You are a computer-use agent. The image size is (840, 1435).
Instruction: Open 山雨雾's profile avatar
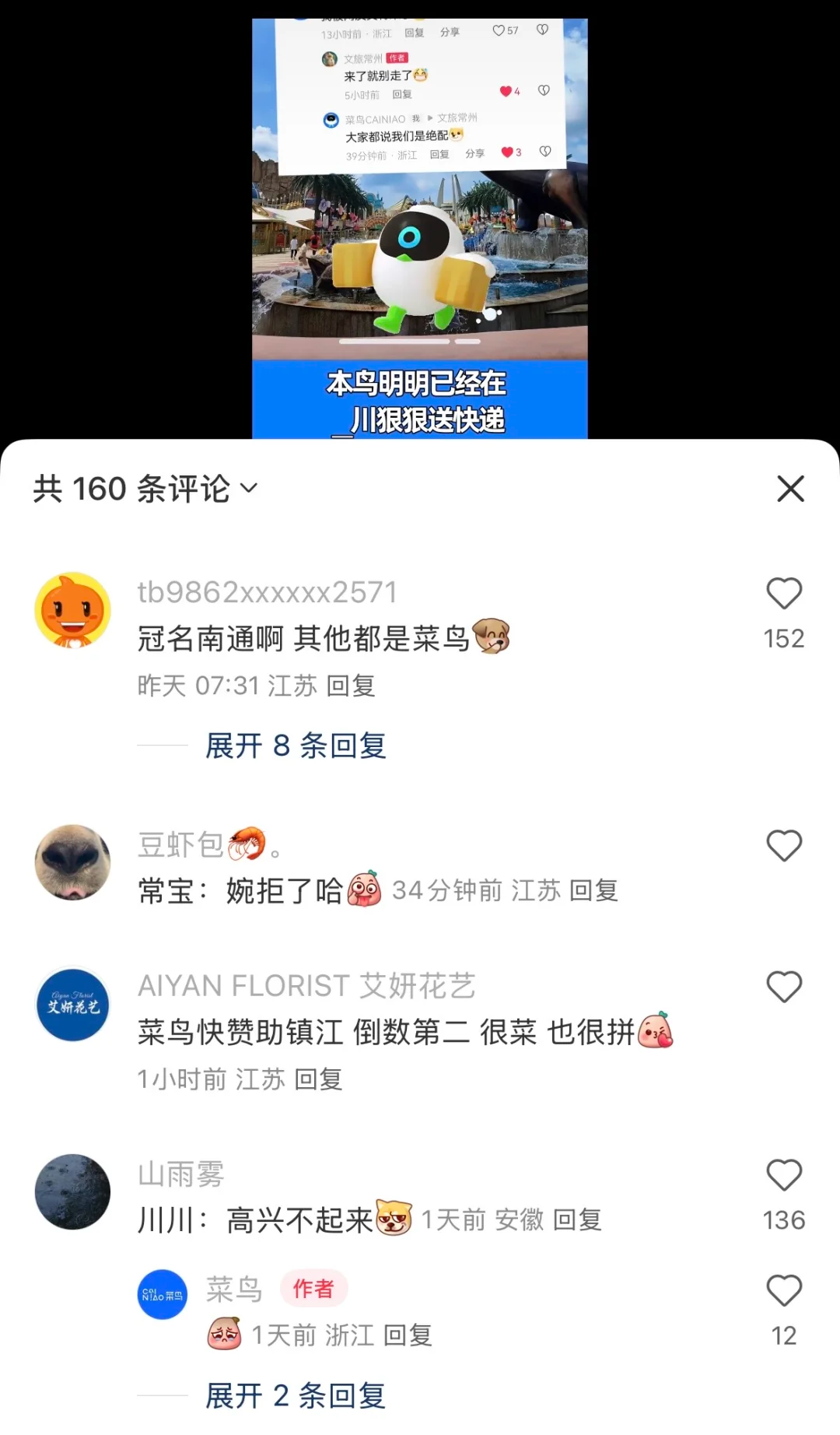coord(73,1192)
